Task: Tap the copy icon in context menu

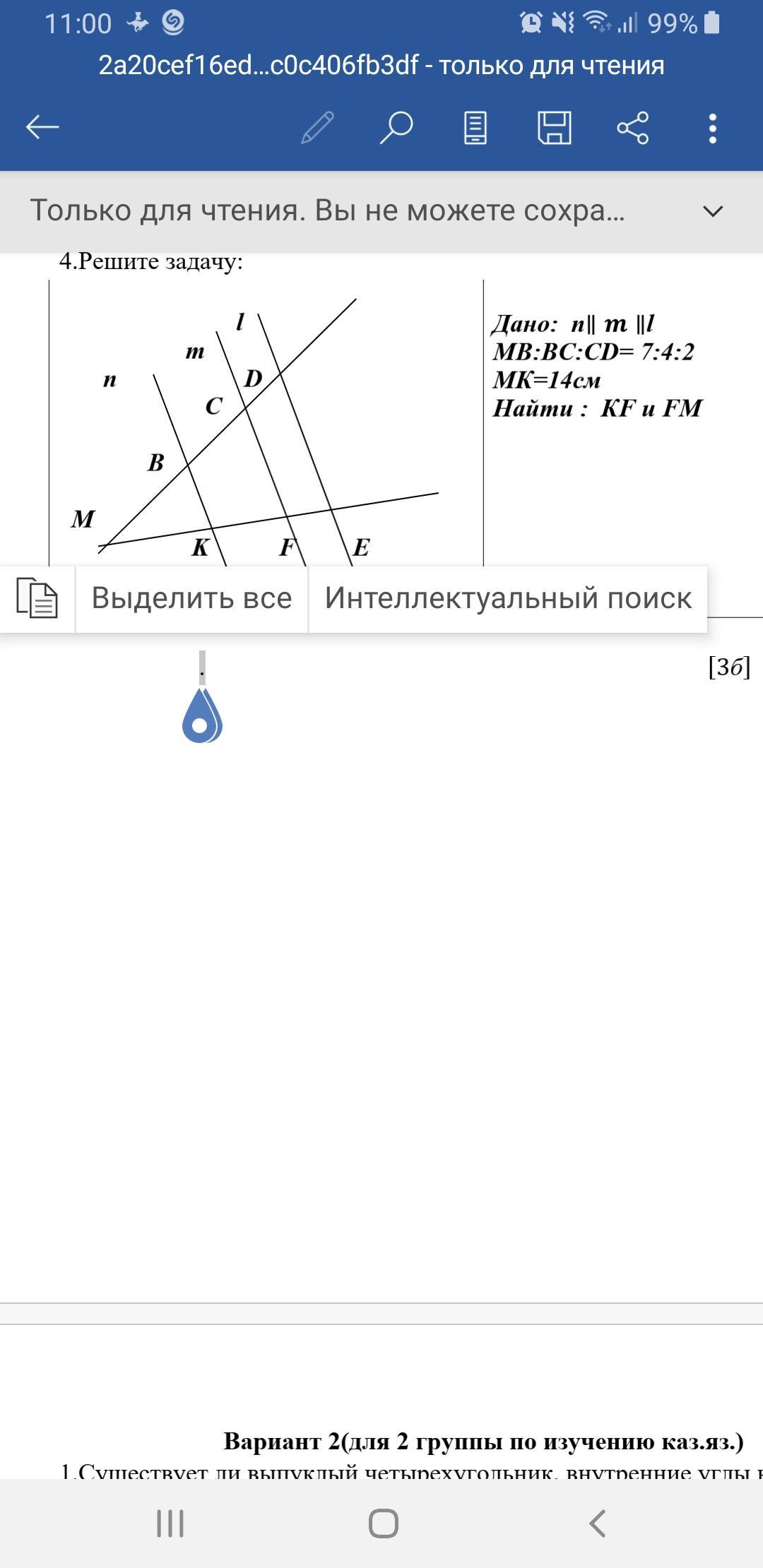Action: click(x=37, y=598)
